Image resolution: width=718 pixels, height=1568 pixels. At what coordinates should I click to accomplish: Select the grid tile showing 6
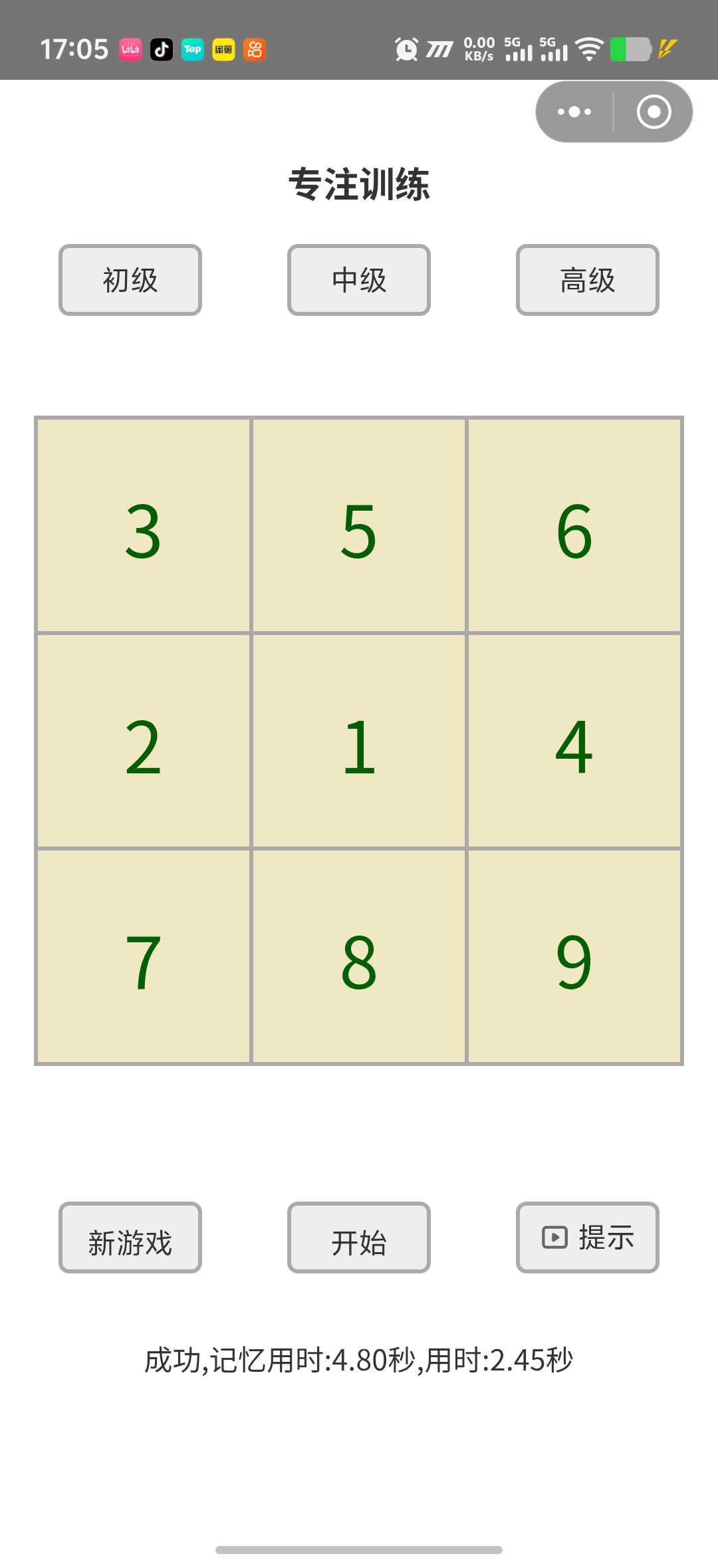click(574, 525)
